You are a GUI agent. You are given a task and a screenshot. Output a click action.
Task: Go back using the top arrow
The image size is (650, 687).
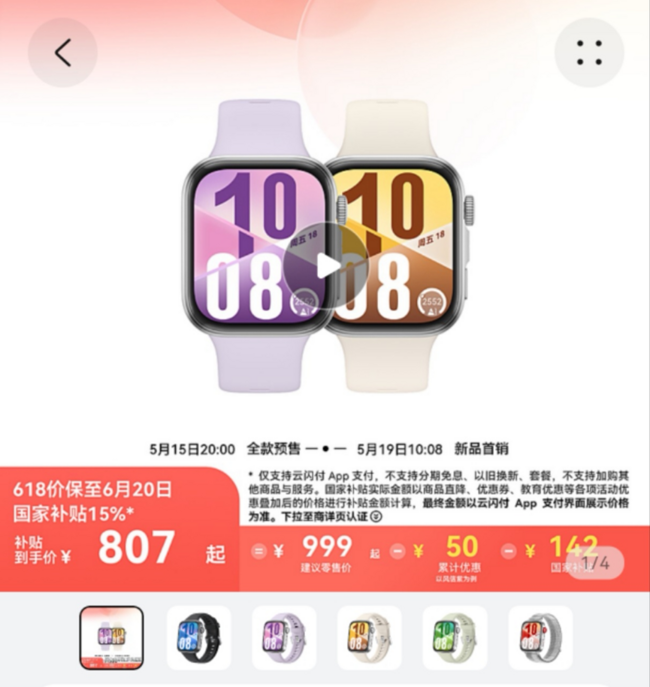tap(63, 53)
